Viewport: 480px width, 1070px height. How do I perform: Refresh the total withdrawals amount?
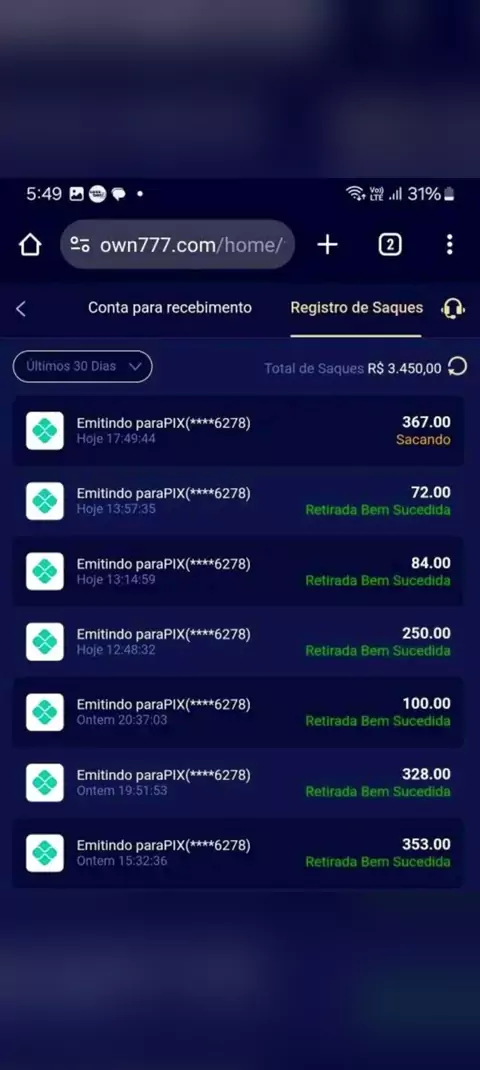click(457, 367)
